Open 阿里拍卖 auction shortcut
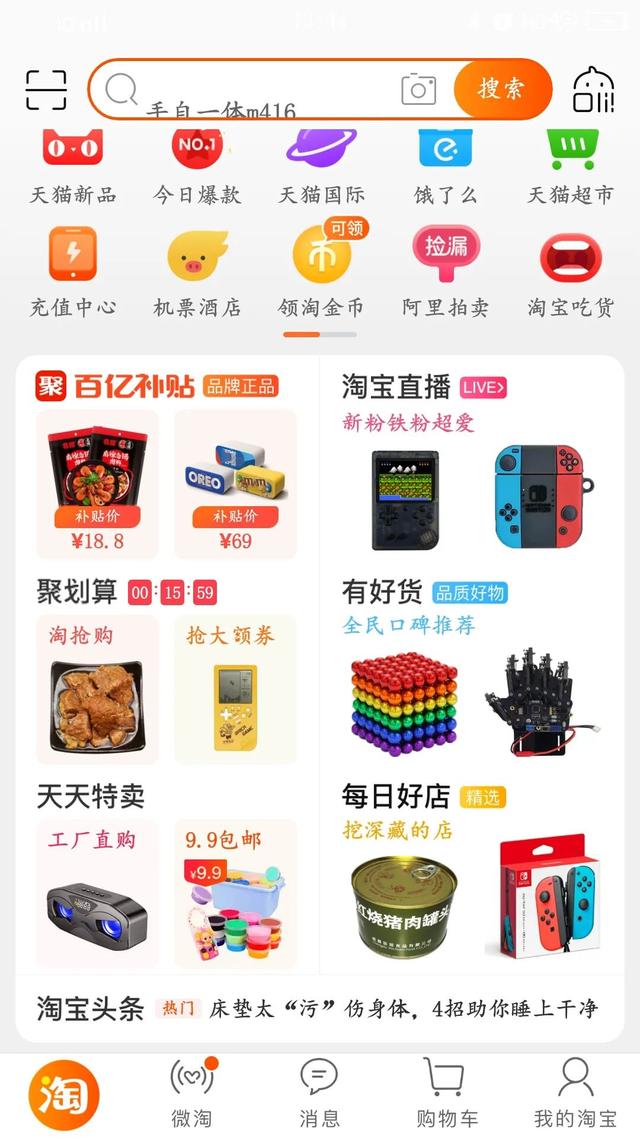 click(x=446, y=272)
